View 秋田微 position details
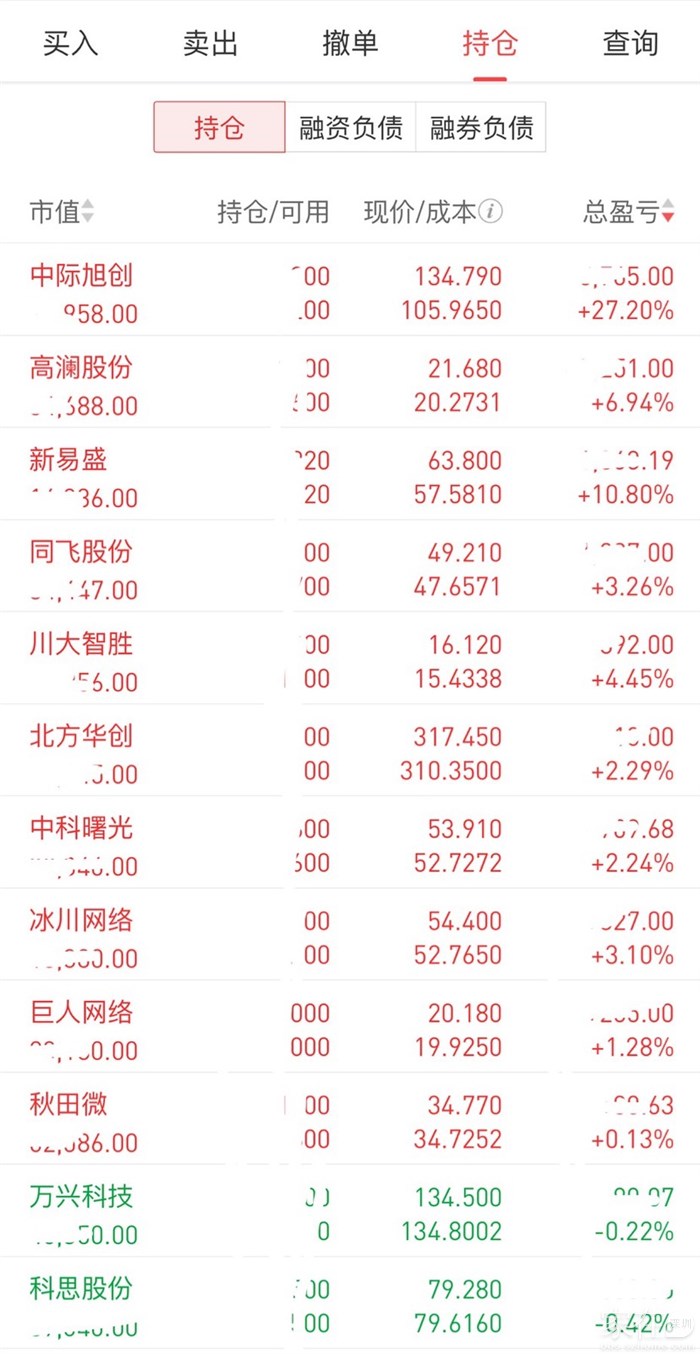The height and width of the screenshot is (1354, 700). tap(350, 1121)
